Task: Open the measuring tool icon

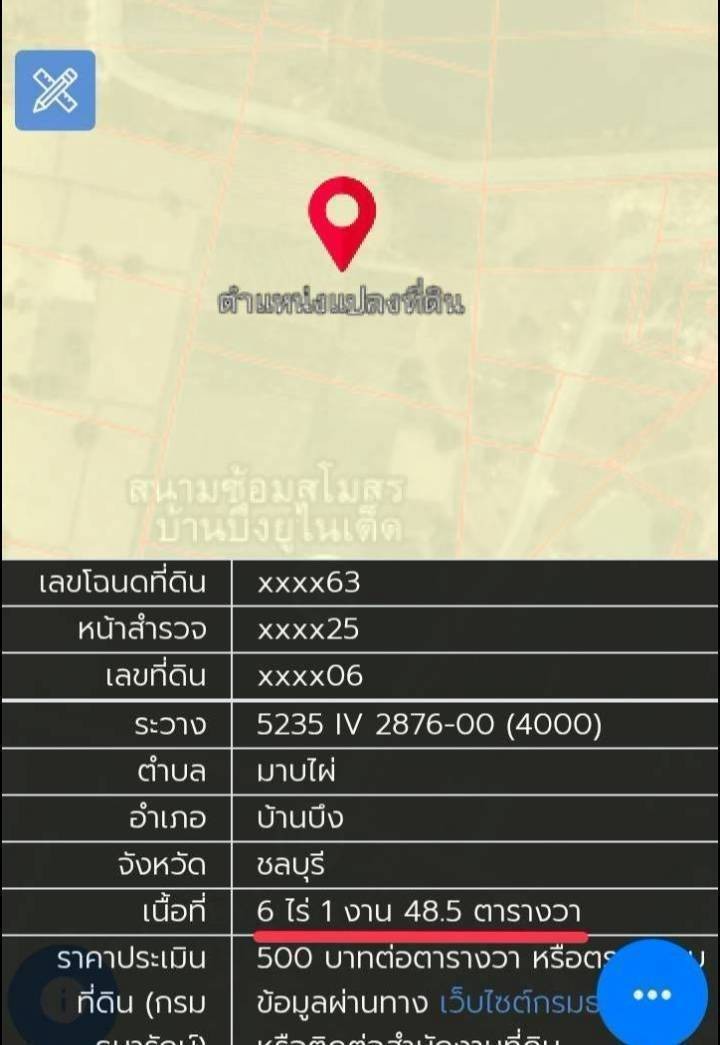Action: pos(55,91)
